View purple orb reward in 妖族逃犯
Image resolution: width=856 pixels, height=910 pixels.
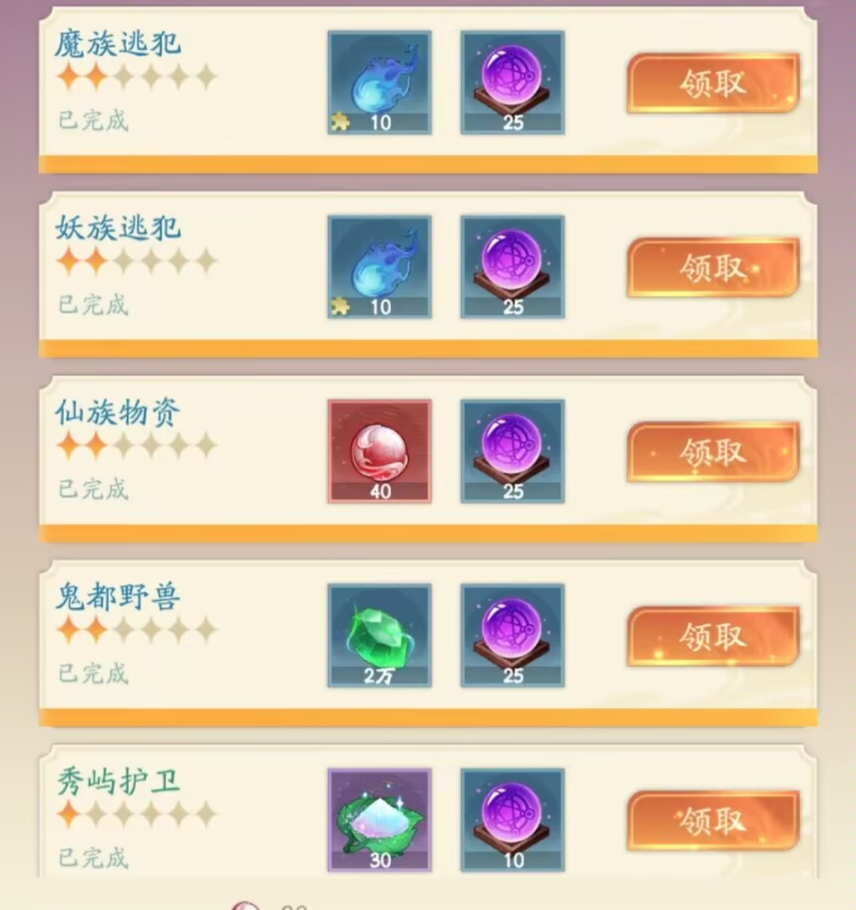pyautogui.click(x=512, y=267)
